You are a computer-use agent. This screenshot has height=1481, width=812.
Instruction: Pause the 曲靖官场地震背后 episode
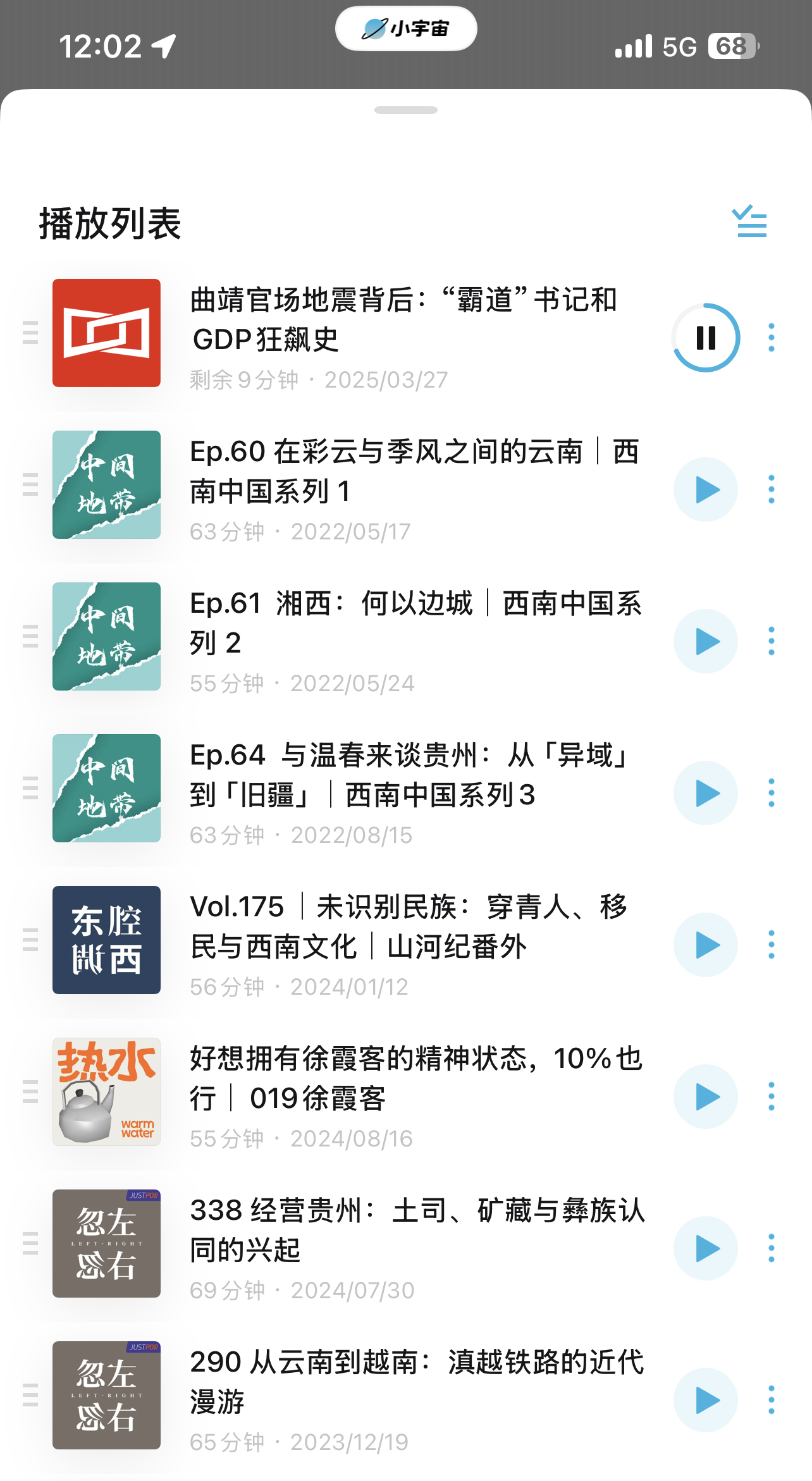click(706, 338)
